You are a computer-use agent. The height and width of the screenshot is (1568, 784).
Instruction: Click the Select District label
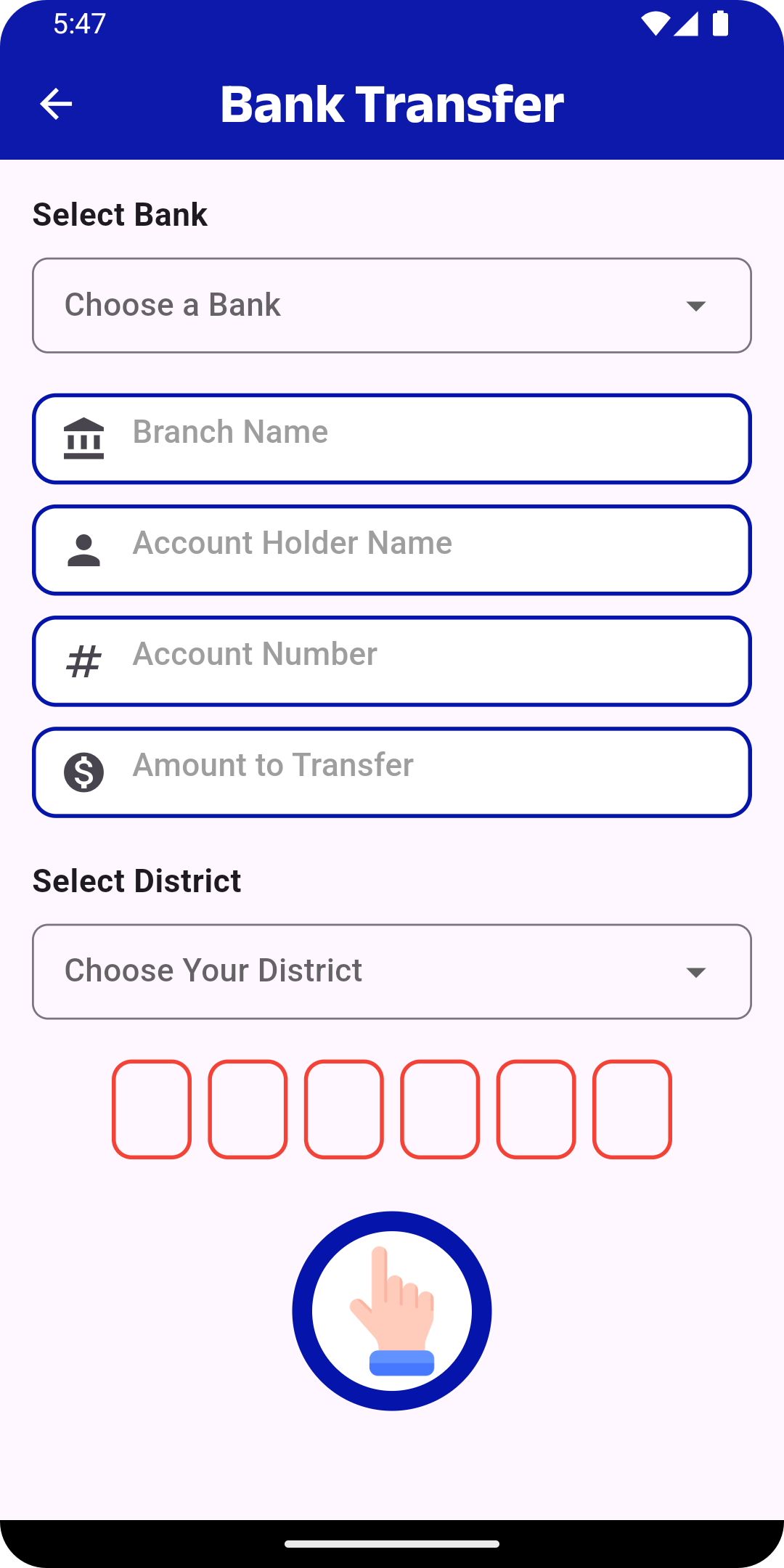pyautogui.click(x=137, y=880)
